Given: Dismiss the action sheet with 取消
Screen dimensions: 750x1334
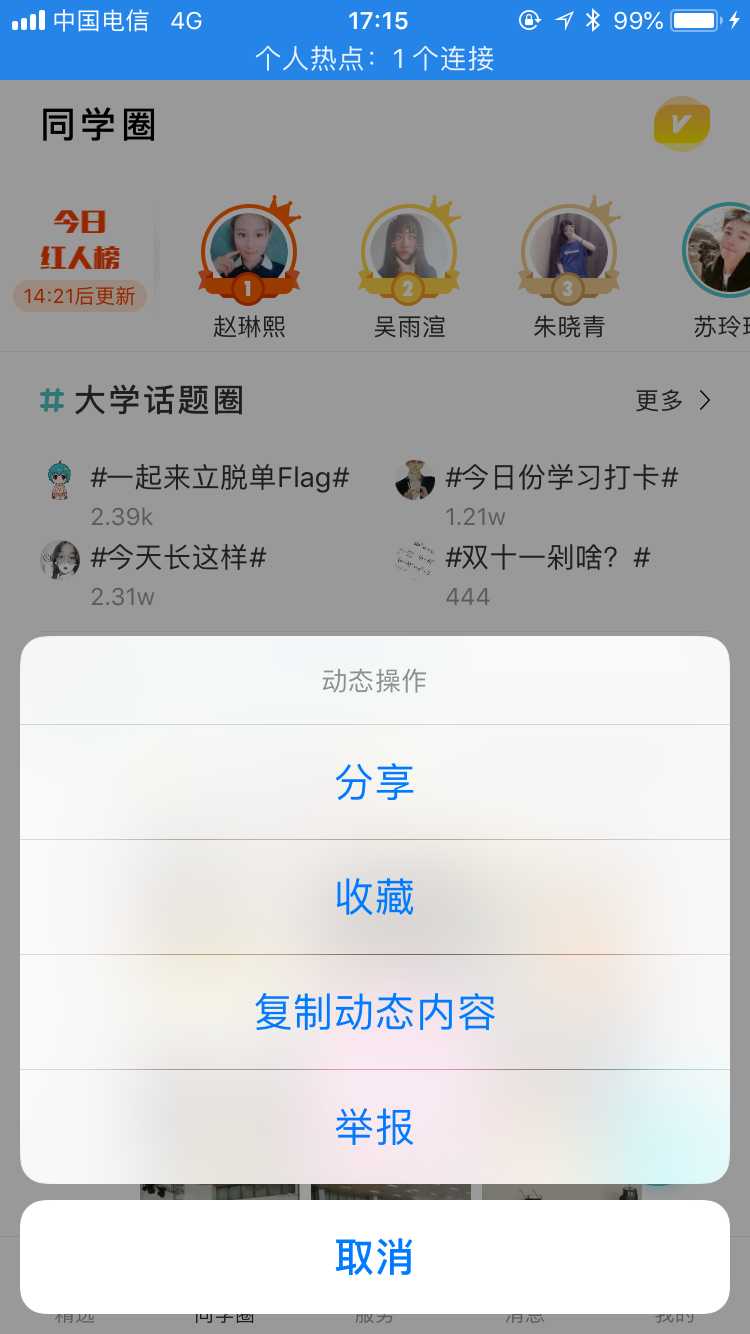Looking at the screenshot, I should pos(375,1257).
